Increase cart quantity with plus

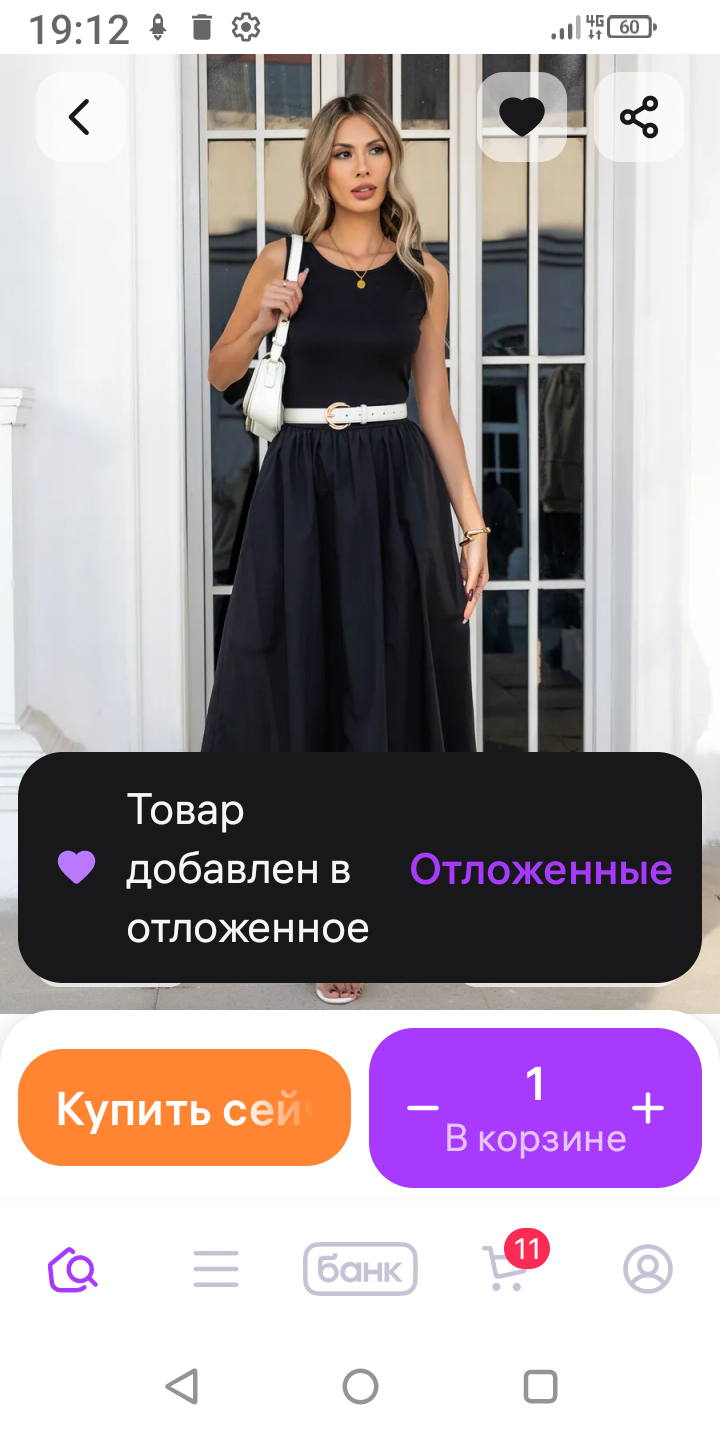click(648, 1108)
